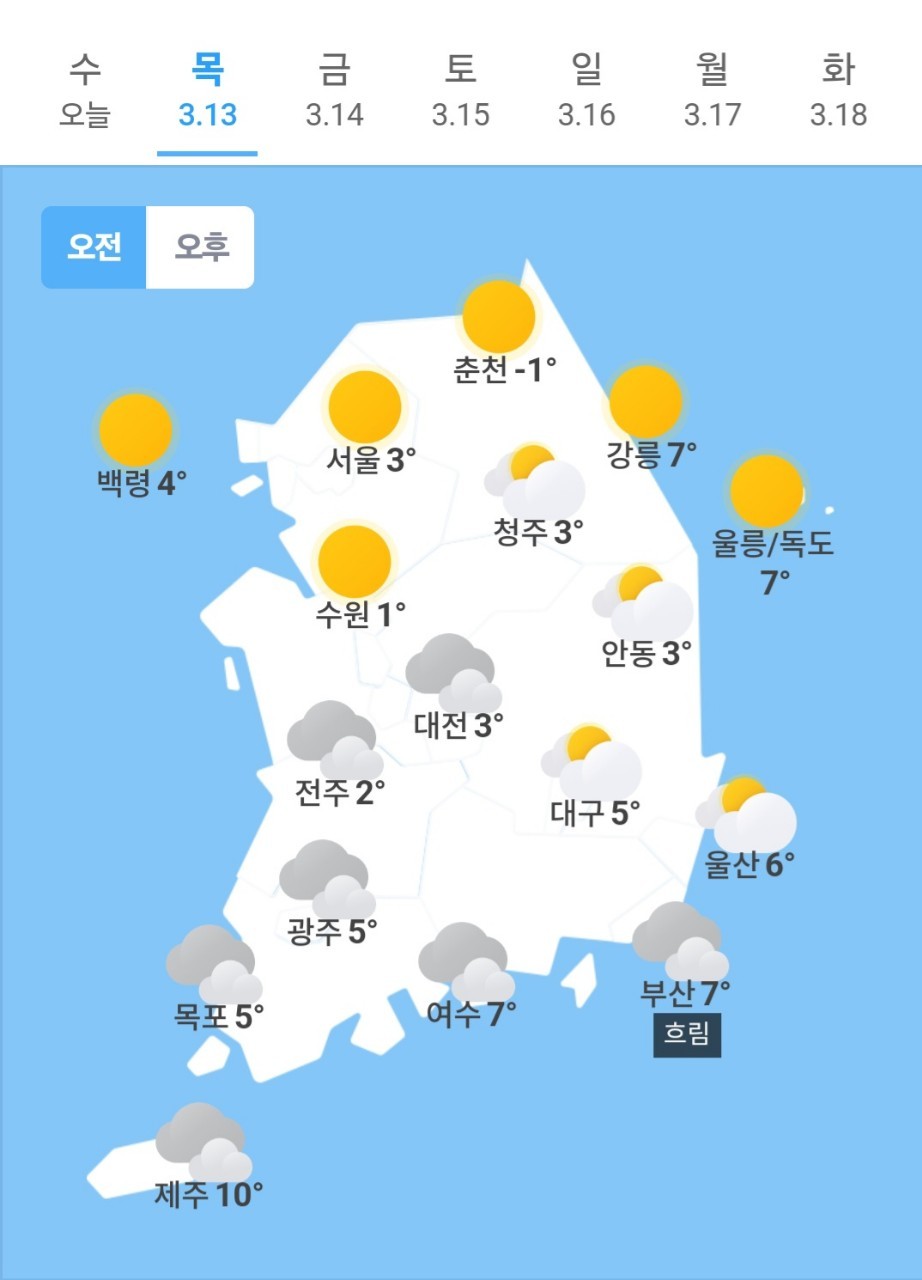Viewport: 922px width, 1280px height.
Task: Select the 금 3.14 date tab
Action: point(334,92)
